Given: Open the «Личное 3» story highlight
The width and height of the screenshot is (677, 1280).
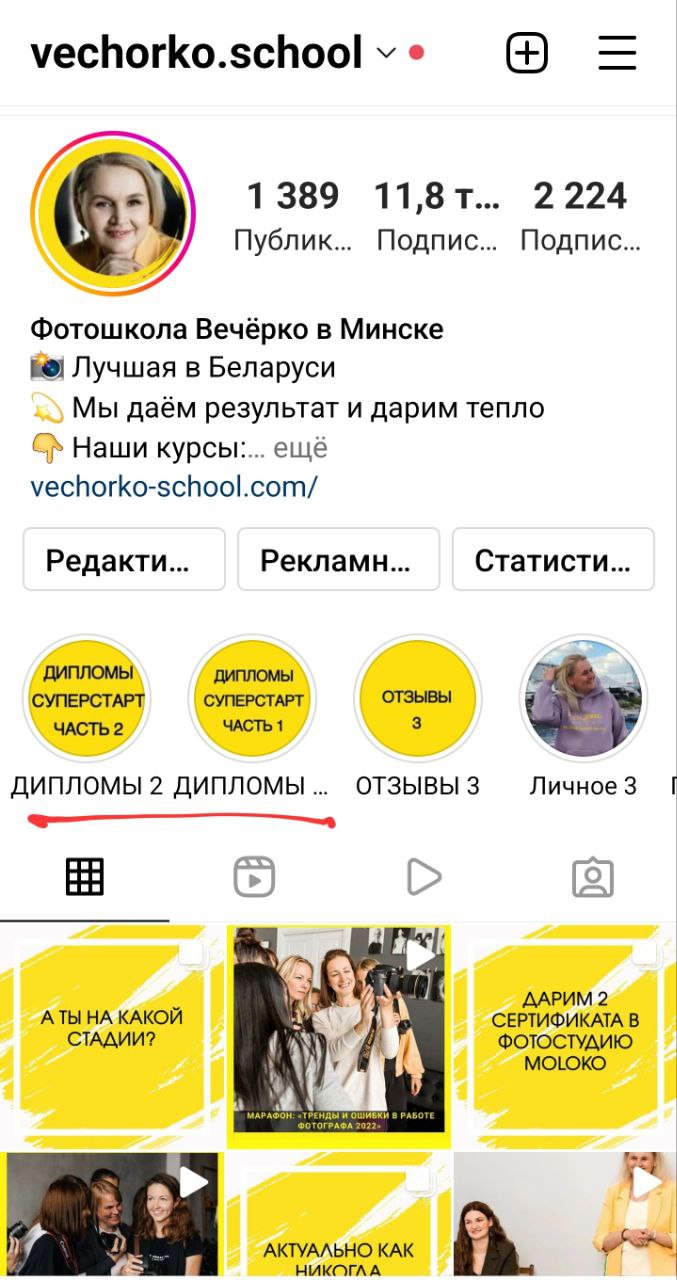Looking at the screenshot, I should click(583, 699).
